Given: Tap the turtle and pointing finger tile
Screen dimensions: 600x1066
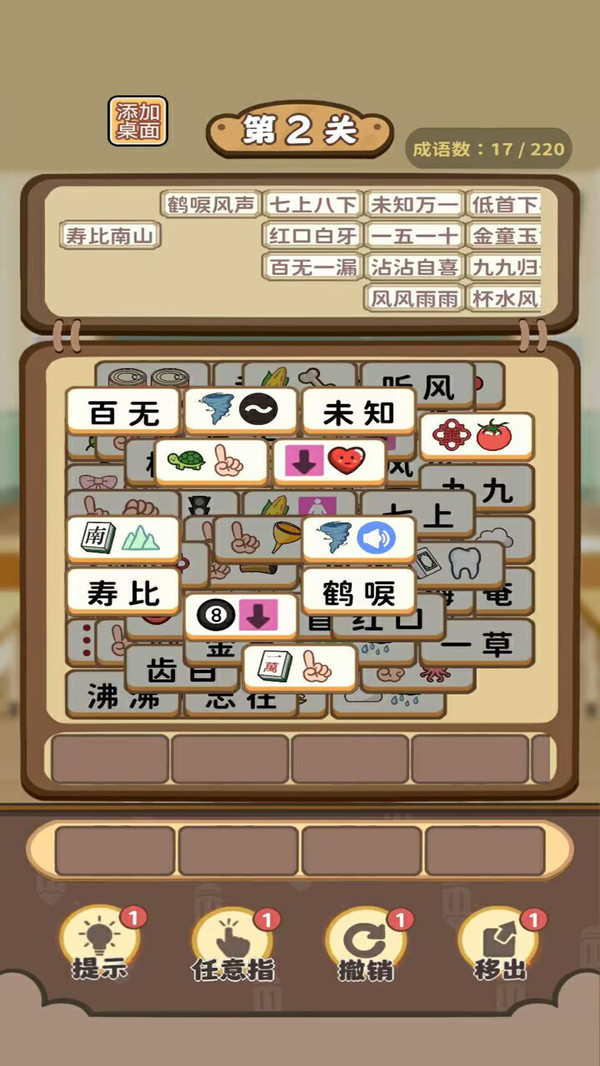Looking at the screenshot, I should [212, 463].
